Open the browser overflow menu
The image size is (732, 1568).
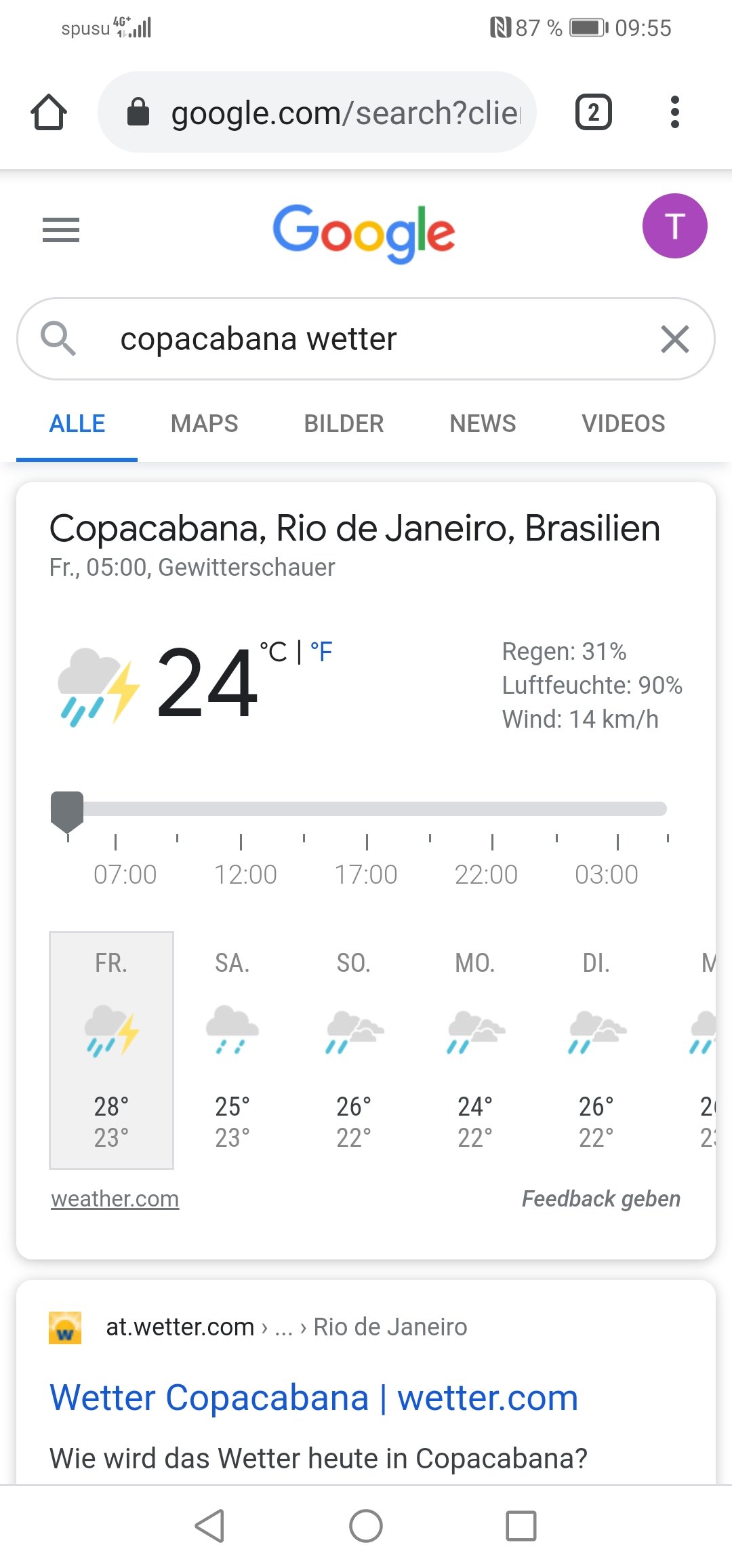pos(674,112)
